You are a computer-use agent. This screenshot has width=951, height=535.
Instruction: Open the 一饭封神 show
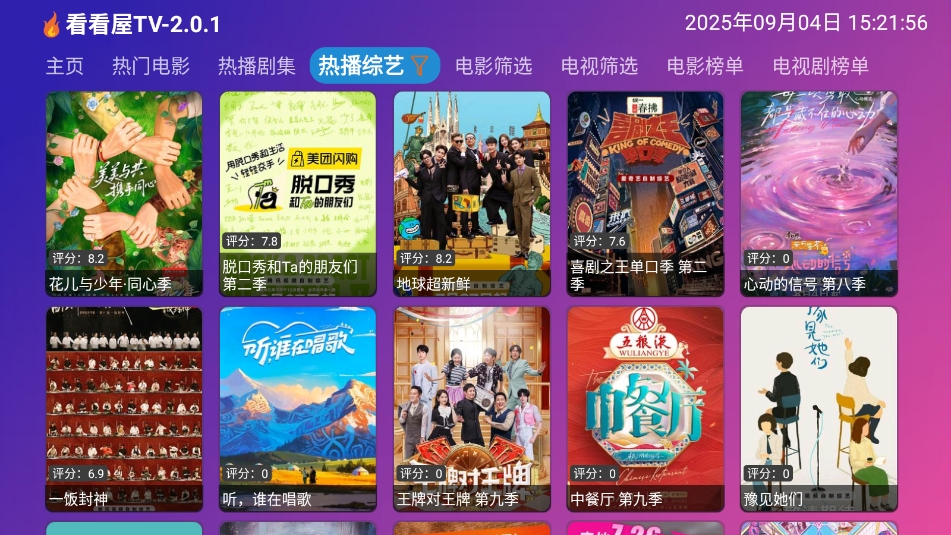pos(124,409)
